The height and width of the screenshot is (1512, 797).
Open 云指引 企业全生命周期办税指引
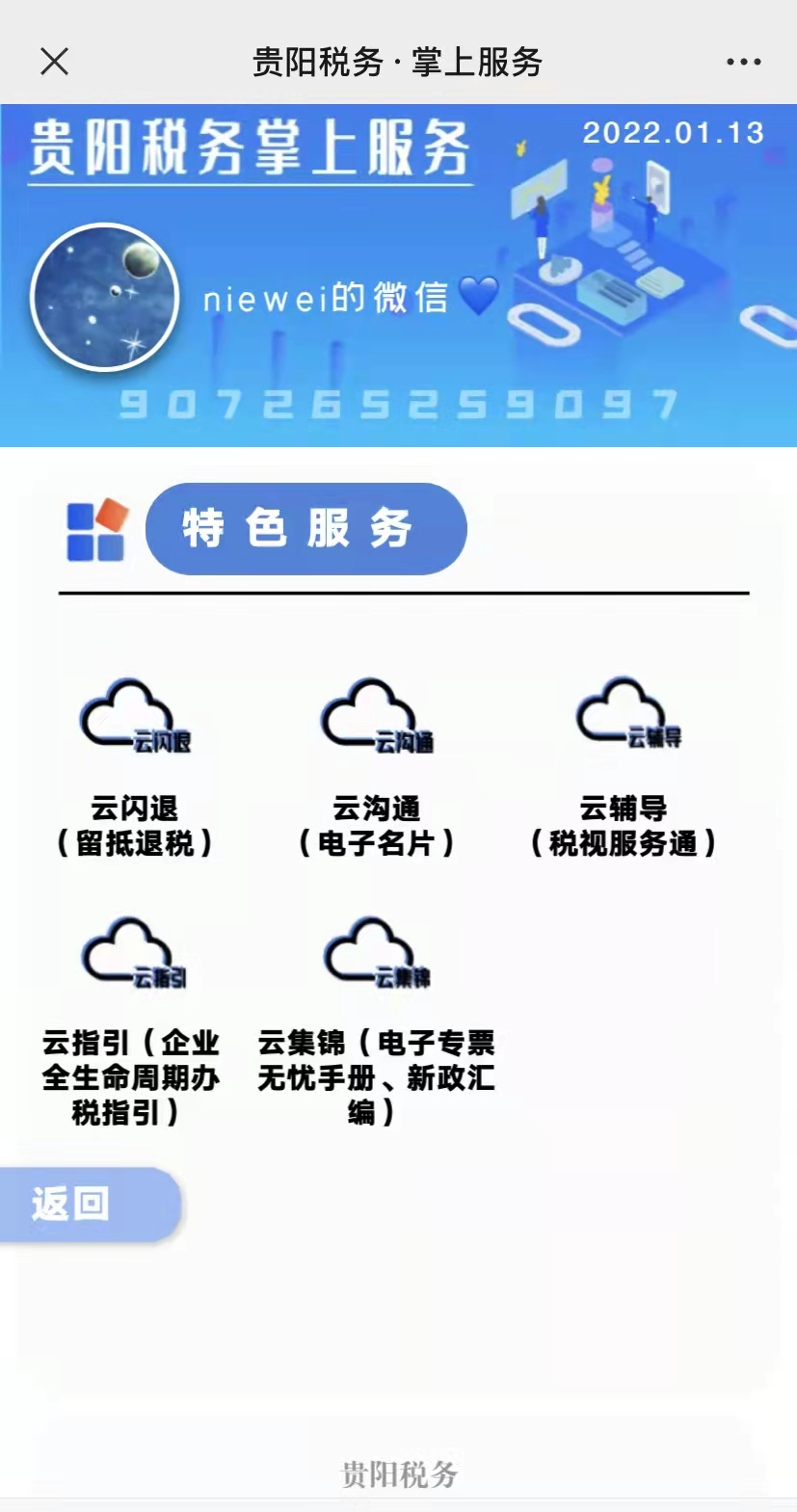(131, 1021)
